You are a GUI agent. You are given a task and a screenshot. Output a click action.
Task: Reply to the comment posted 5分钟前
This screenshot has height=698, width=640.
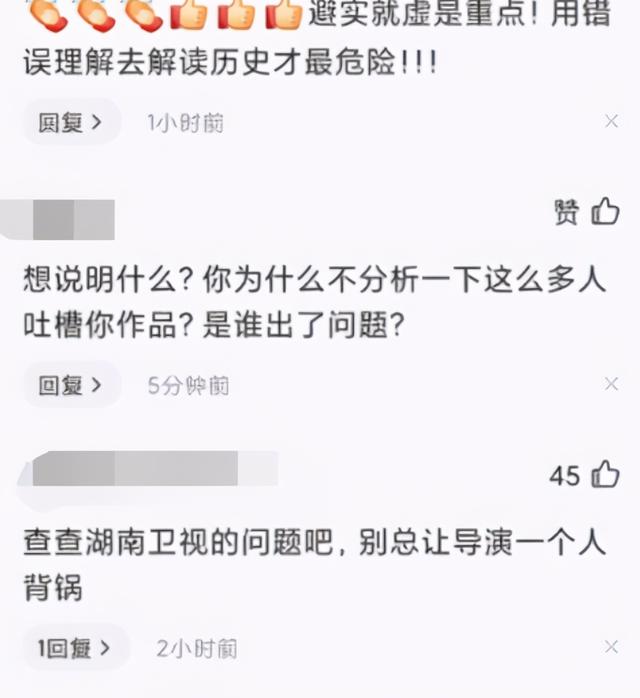[x=70, y=385]
